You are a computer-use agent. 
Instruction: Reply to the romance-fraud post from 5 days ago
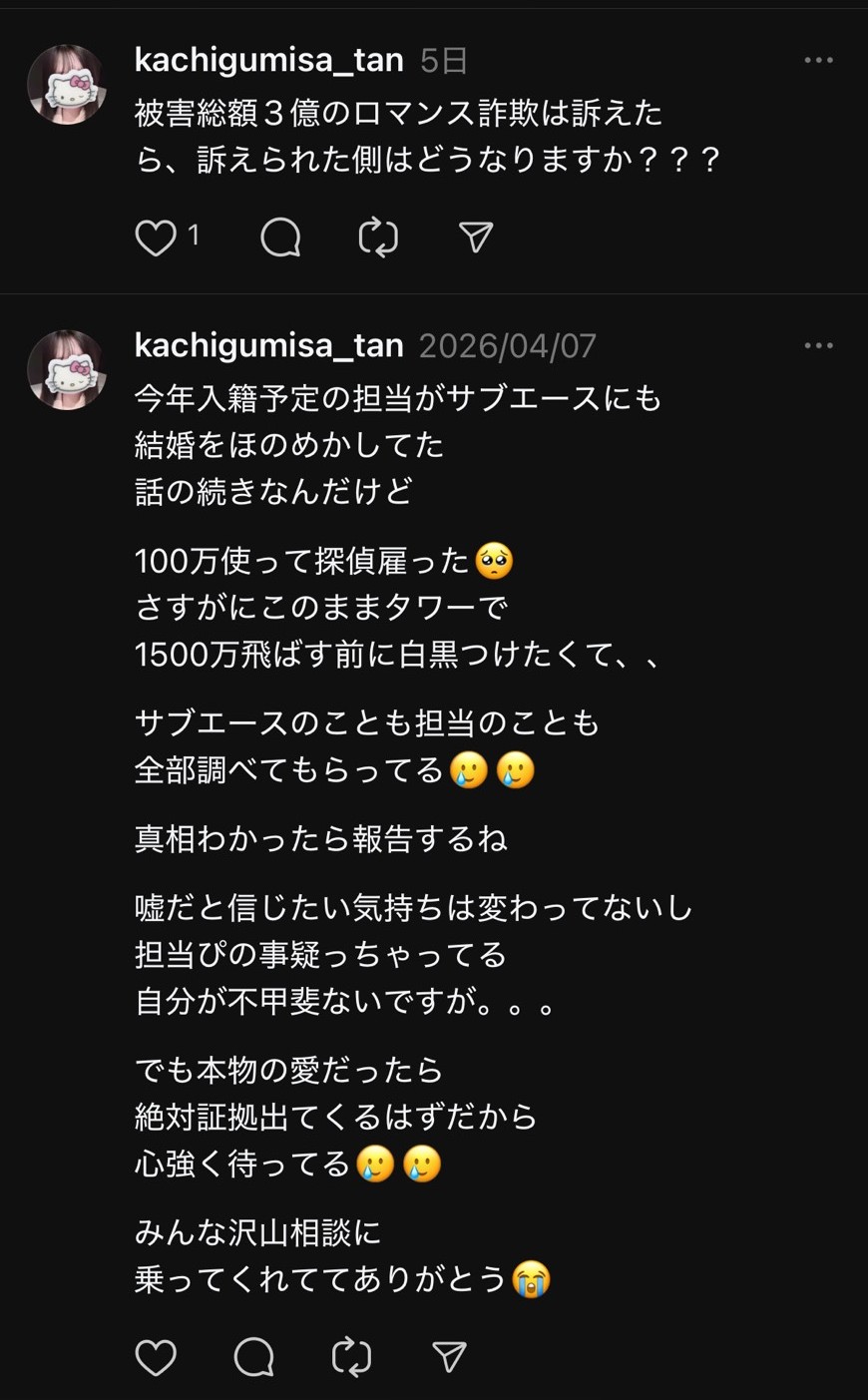click(280, 237)
